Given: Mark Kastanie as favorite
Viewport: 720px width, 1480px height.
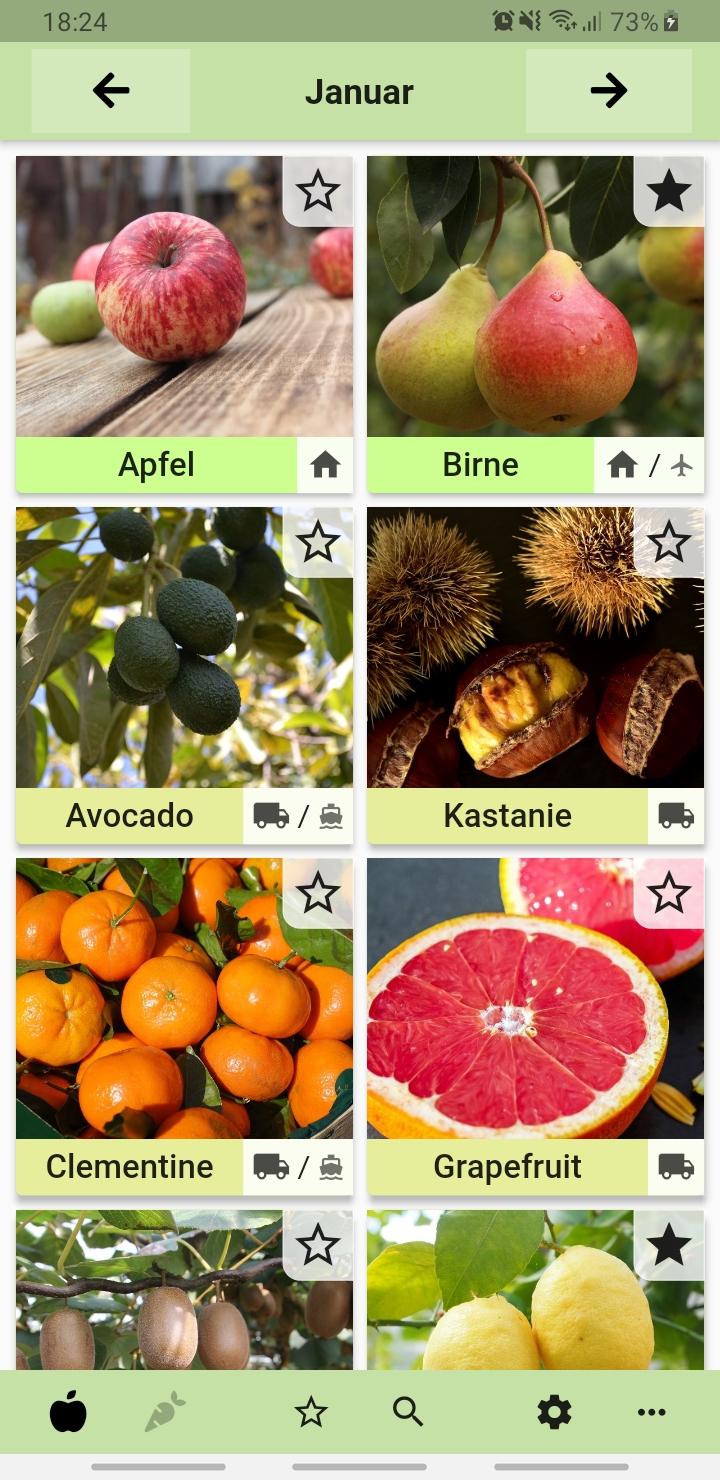Looking at the screenshot, I should [x=669, y=542].
